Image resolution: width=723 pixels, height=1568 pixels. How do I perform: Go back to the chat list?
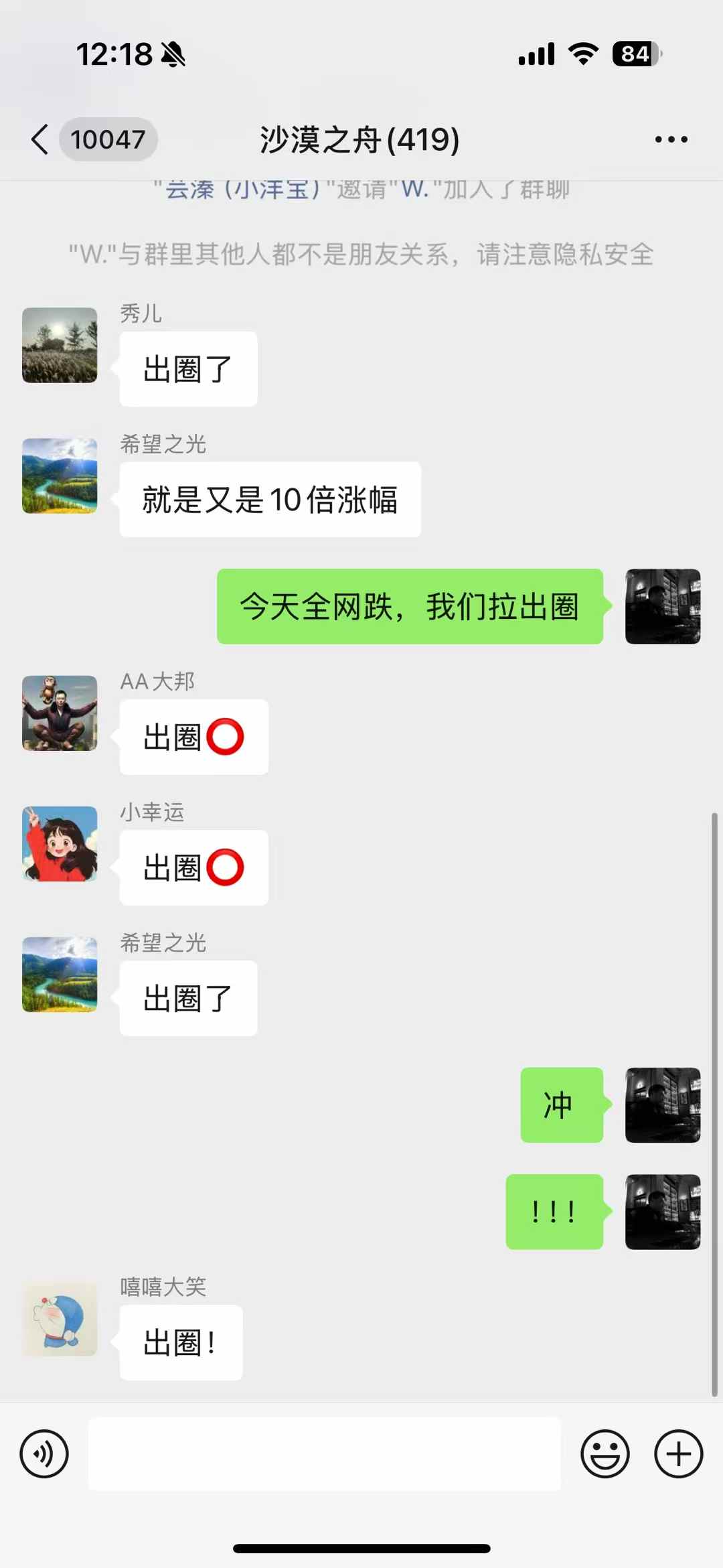[x=40, y=139]
